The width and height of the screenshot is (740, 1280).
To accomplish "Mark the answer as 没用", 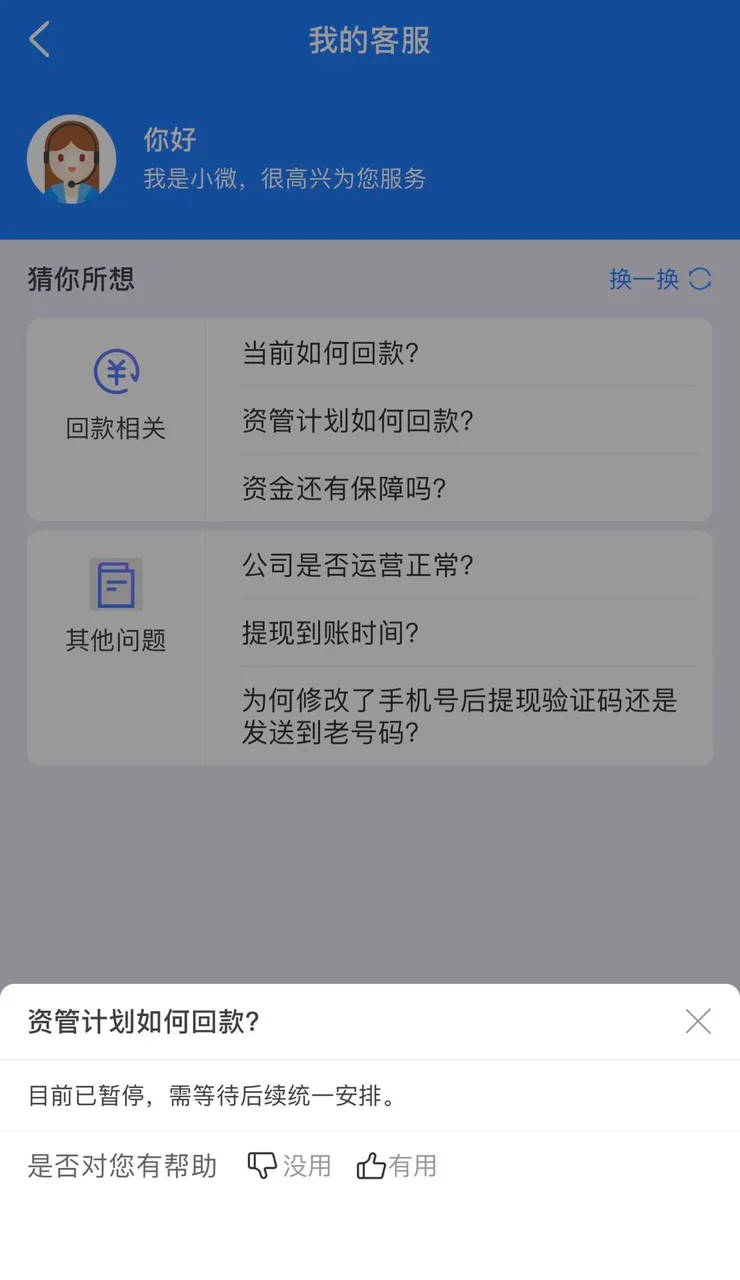I will tap(289, 1166).
